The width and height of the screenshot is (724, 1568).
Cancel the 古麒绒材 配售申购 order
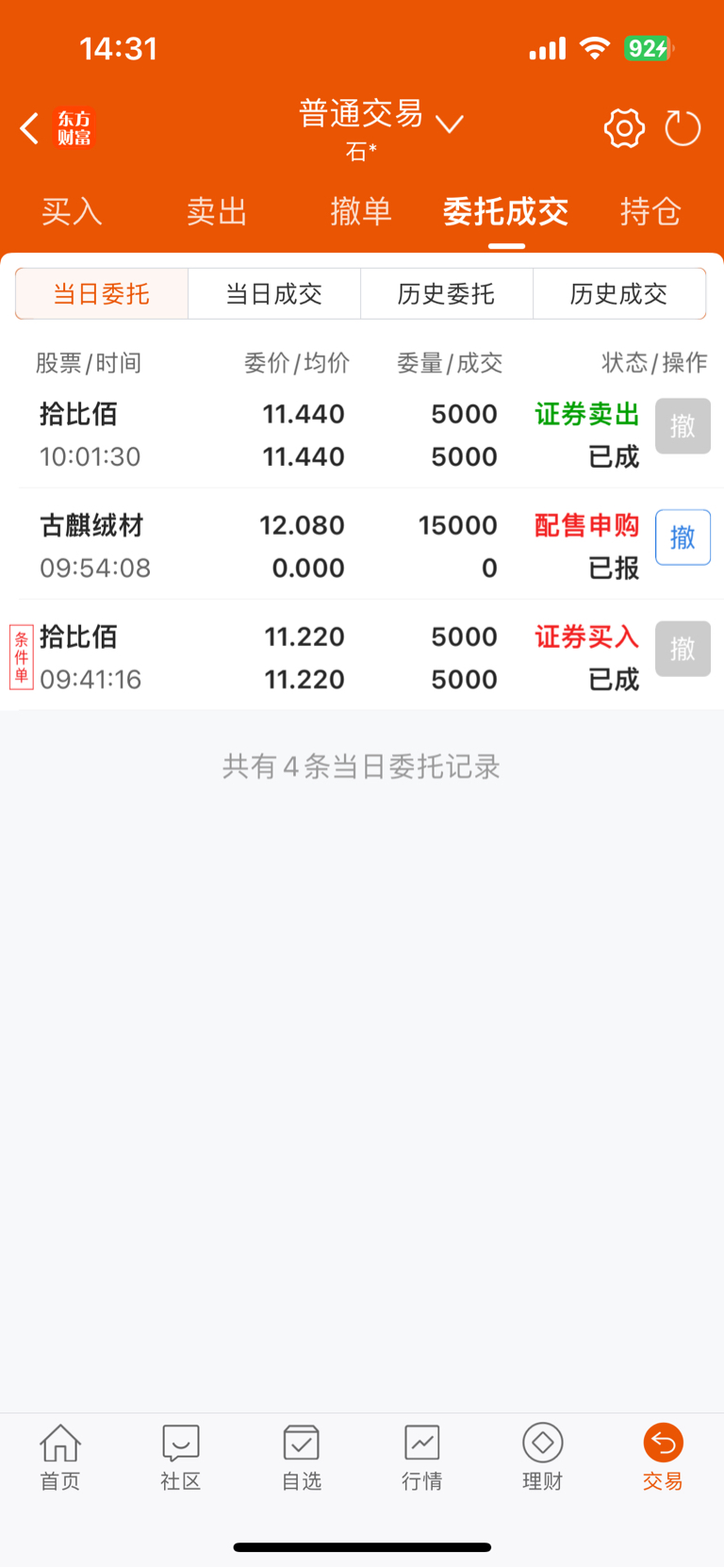tap(683, 537)
